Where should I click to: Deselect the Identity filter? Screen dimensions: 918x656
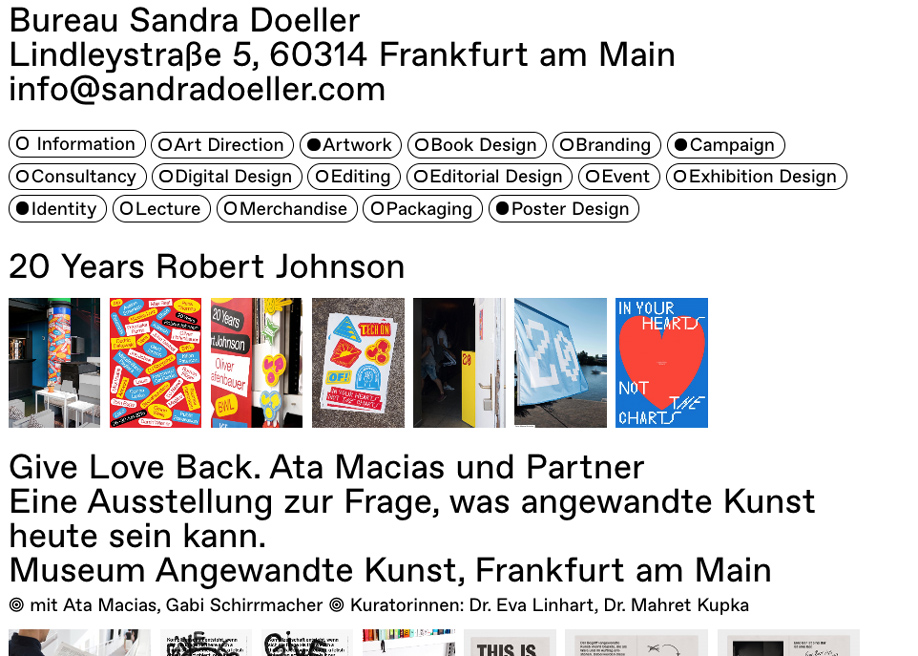point(57,209)
